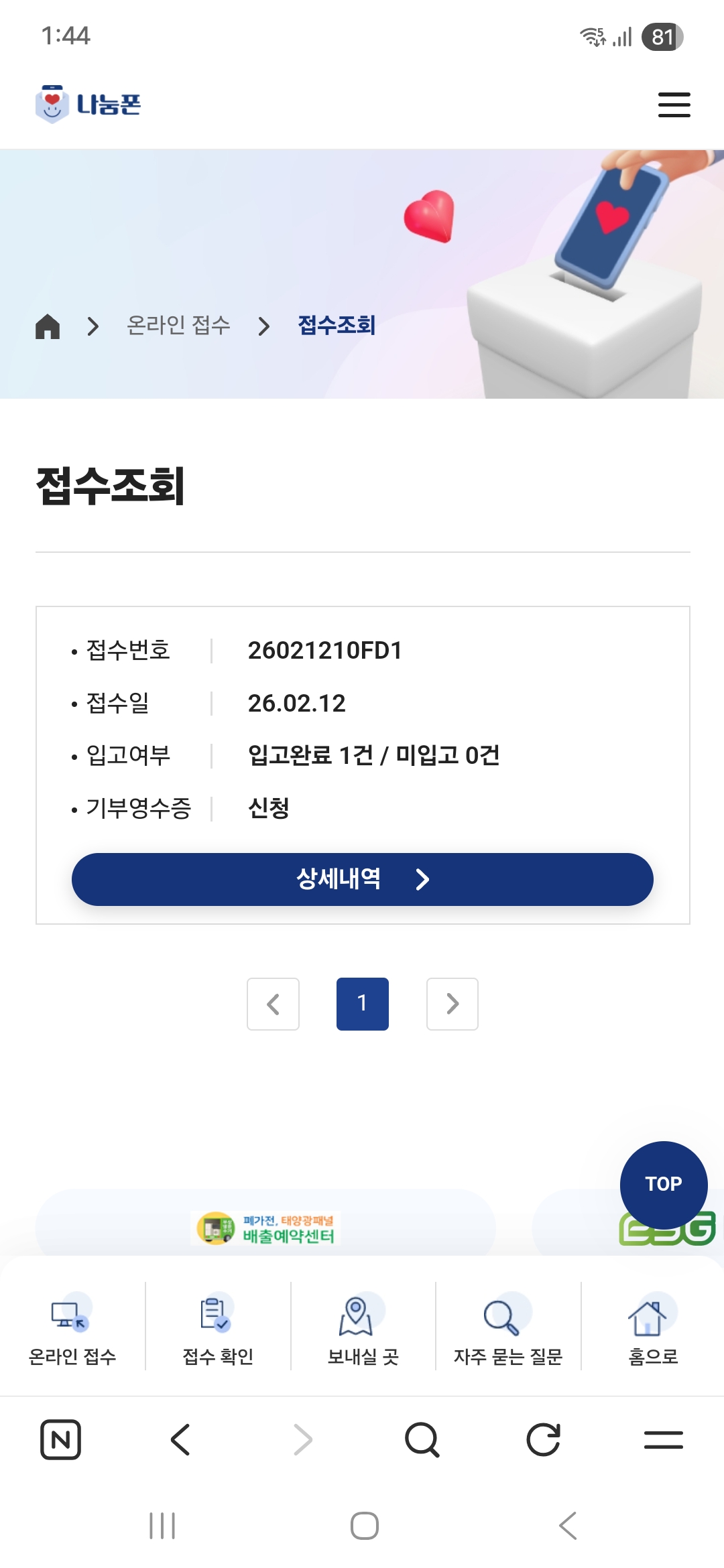Image resolution: width=724 pixels, height=1568 pixels.
Task: Go back in the browser toolbar
Action: click(181, 1439)
